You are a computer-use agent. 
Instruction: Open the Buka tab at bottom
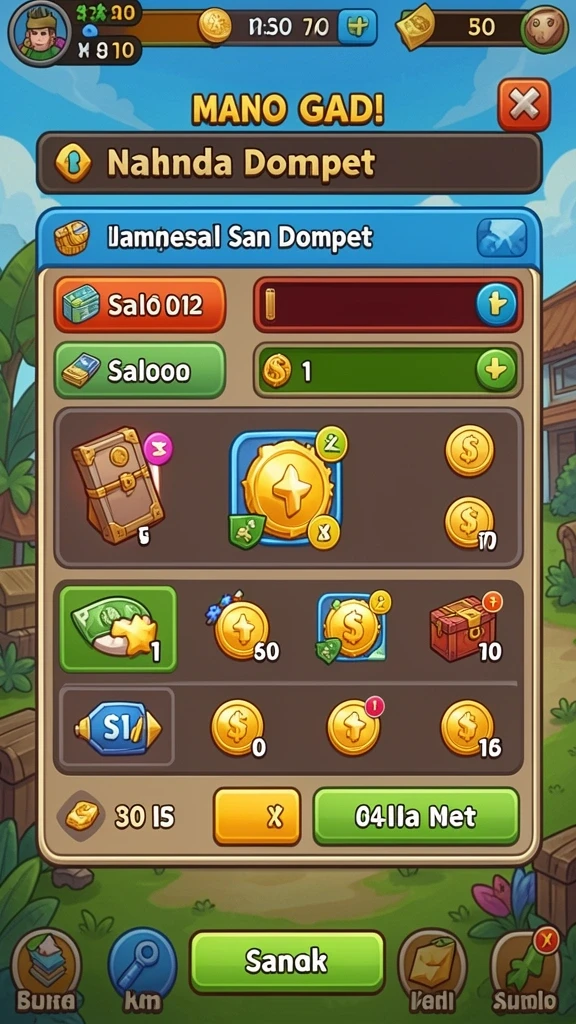[46, 973]
